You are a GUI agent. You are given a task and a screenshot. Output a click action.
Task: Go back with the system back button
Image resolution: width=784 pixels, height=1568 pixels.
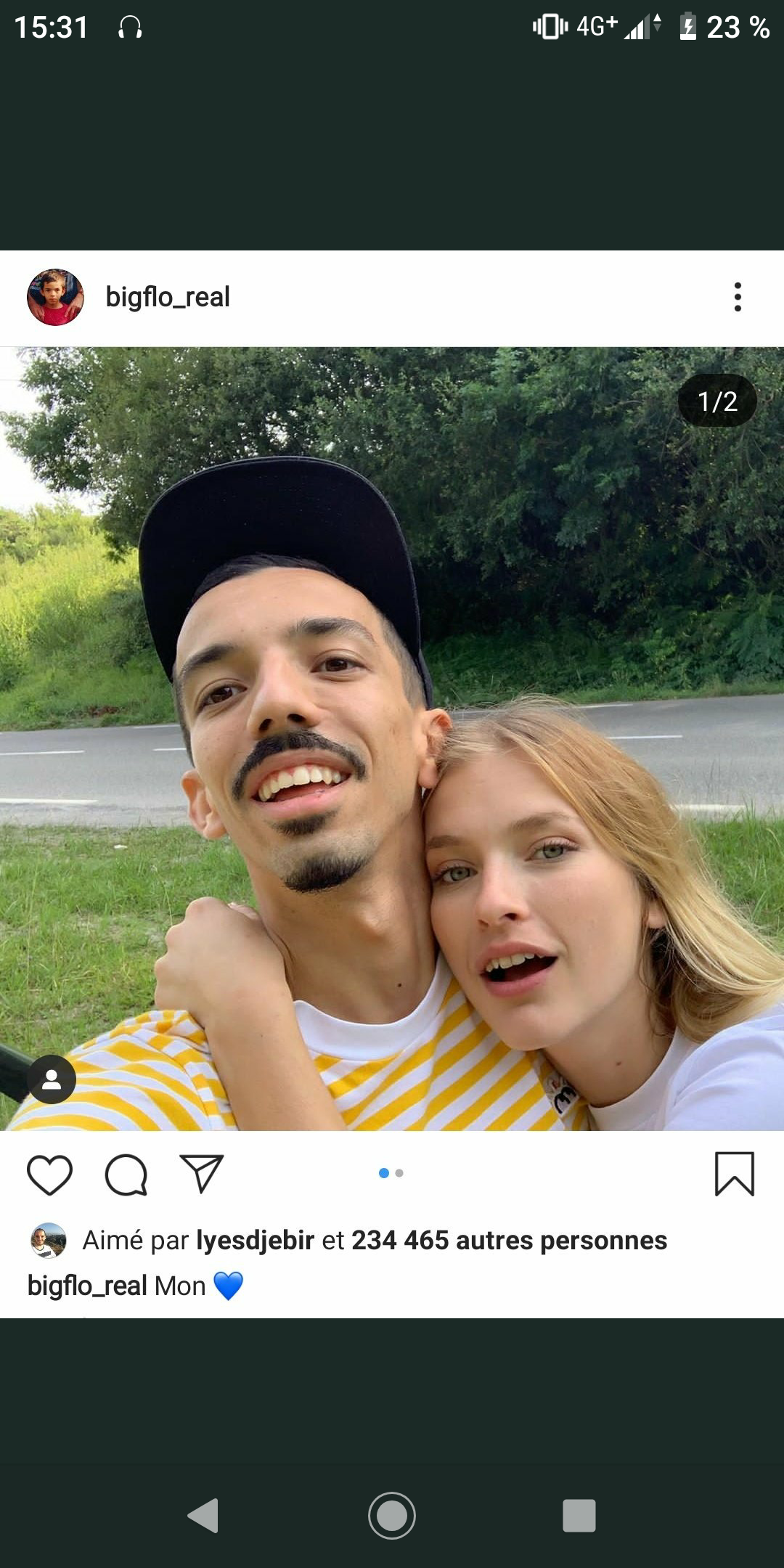(x=203, y=1515)
